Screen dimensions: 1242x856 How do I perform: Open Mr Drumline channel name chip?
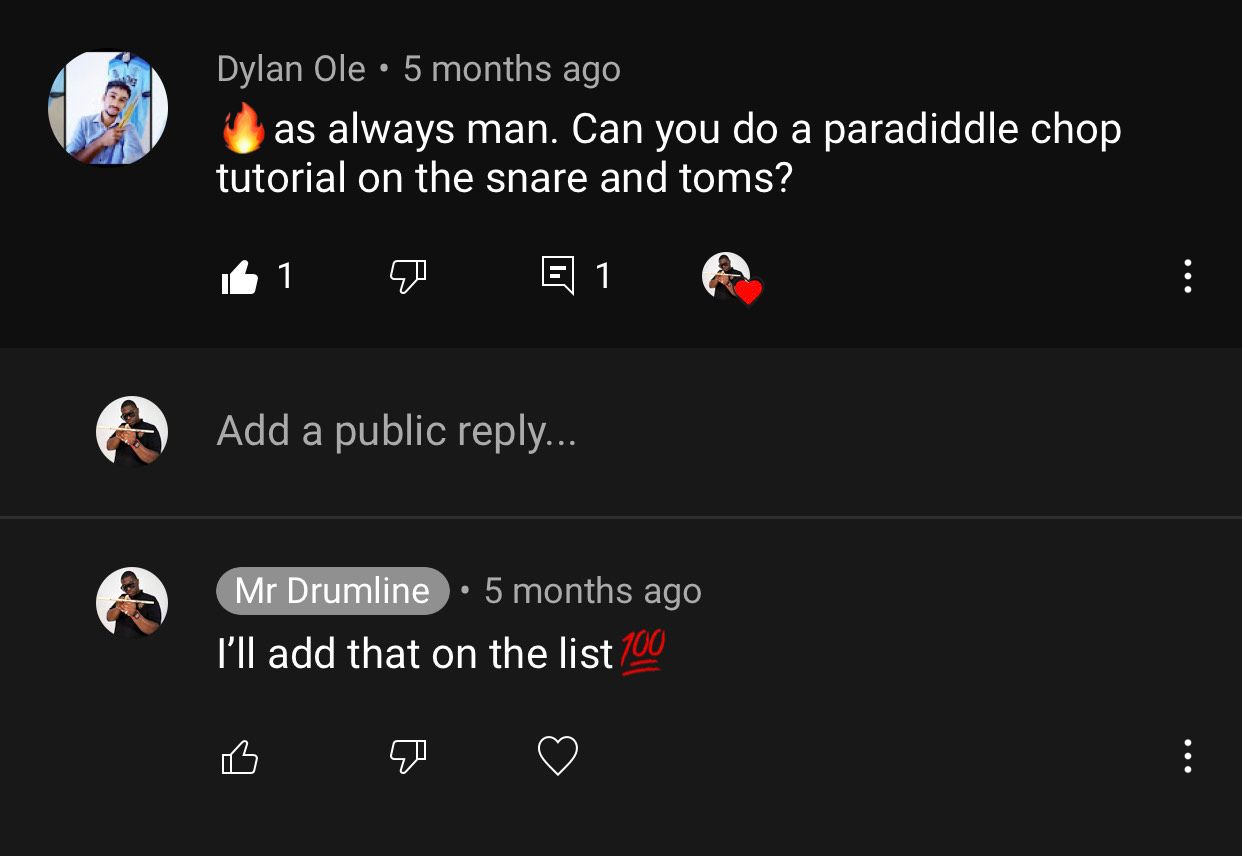[x=332, y=591]
